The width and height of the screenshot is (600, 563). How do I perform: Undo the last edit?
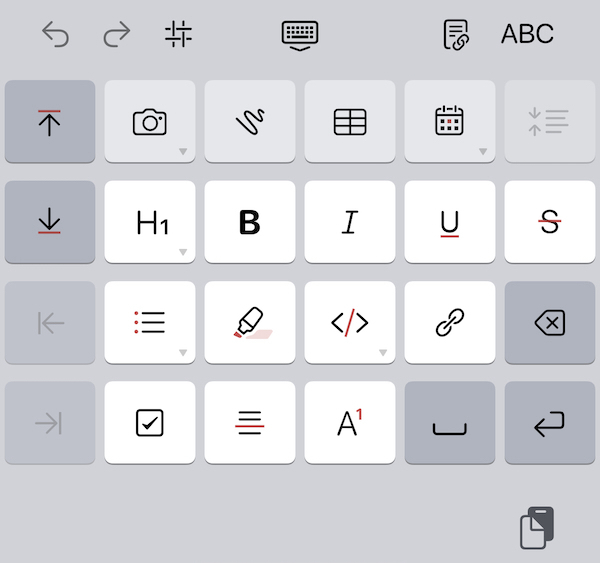tap(55, 35)
